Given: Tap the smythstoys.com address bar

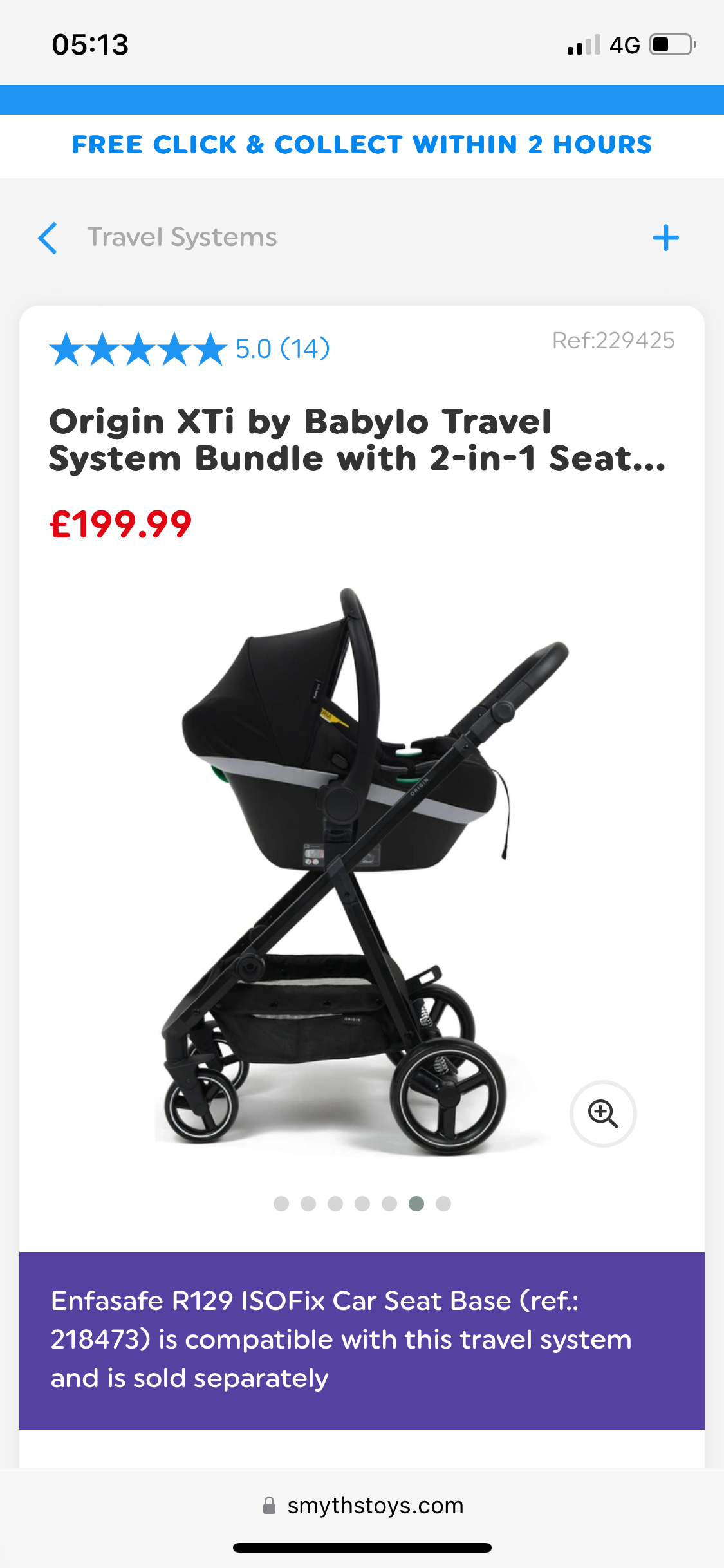Looking at the screenshot, I should [x=363, y=1506].
